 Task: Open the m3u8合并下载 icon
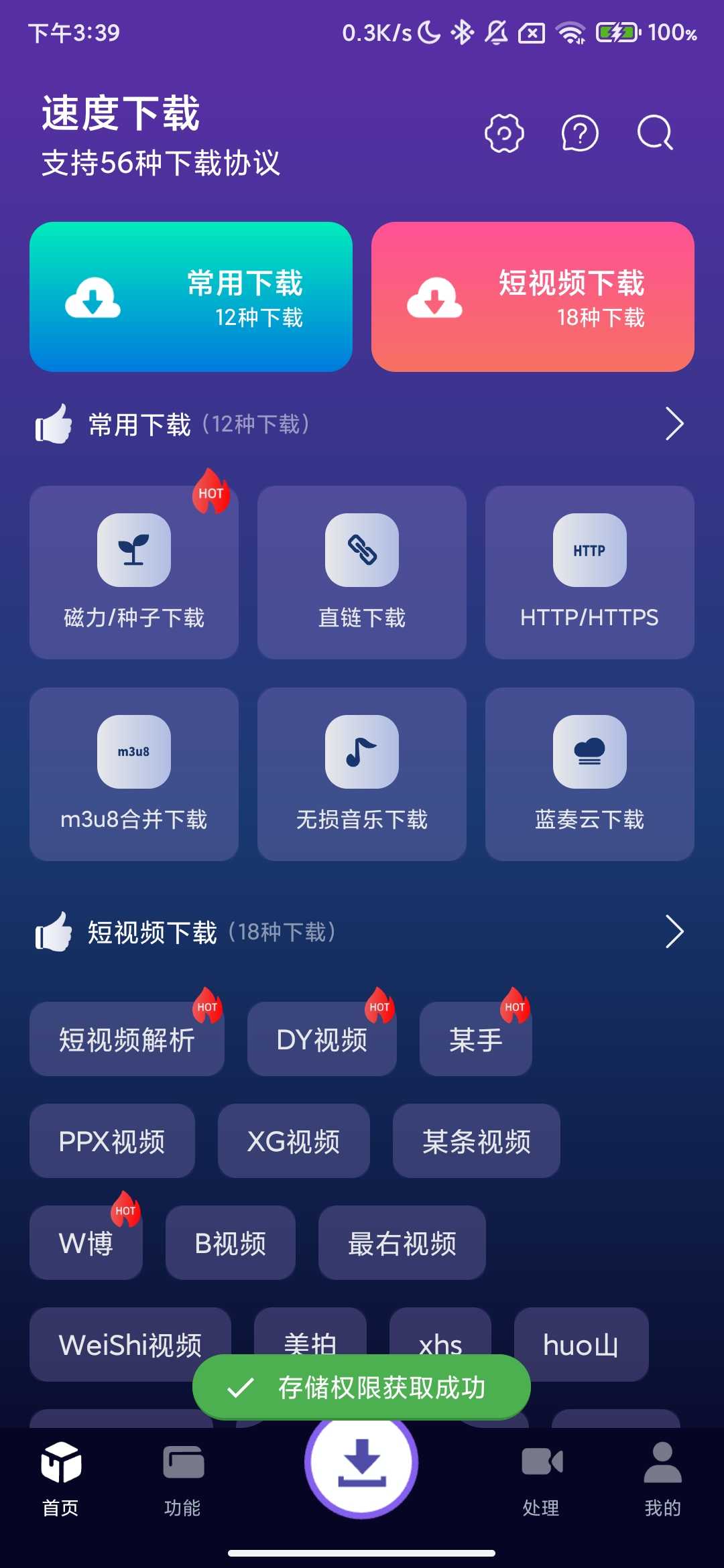tap(133, 752)
